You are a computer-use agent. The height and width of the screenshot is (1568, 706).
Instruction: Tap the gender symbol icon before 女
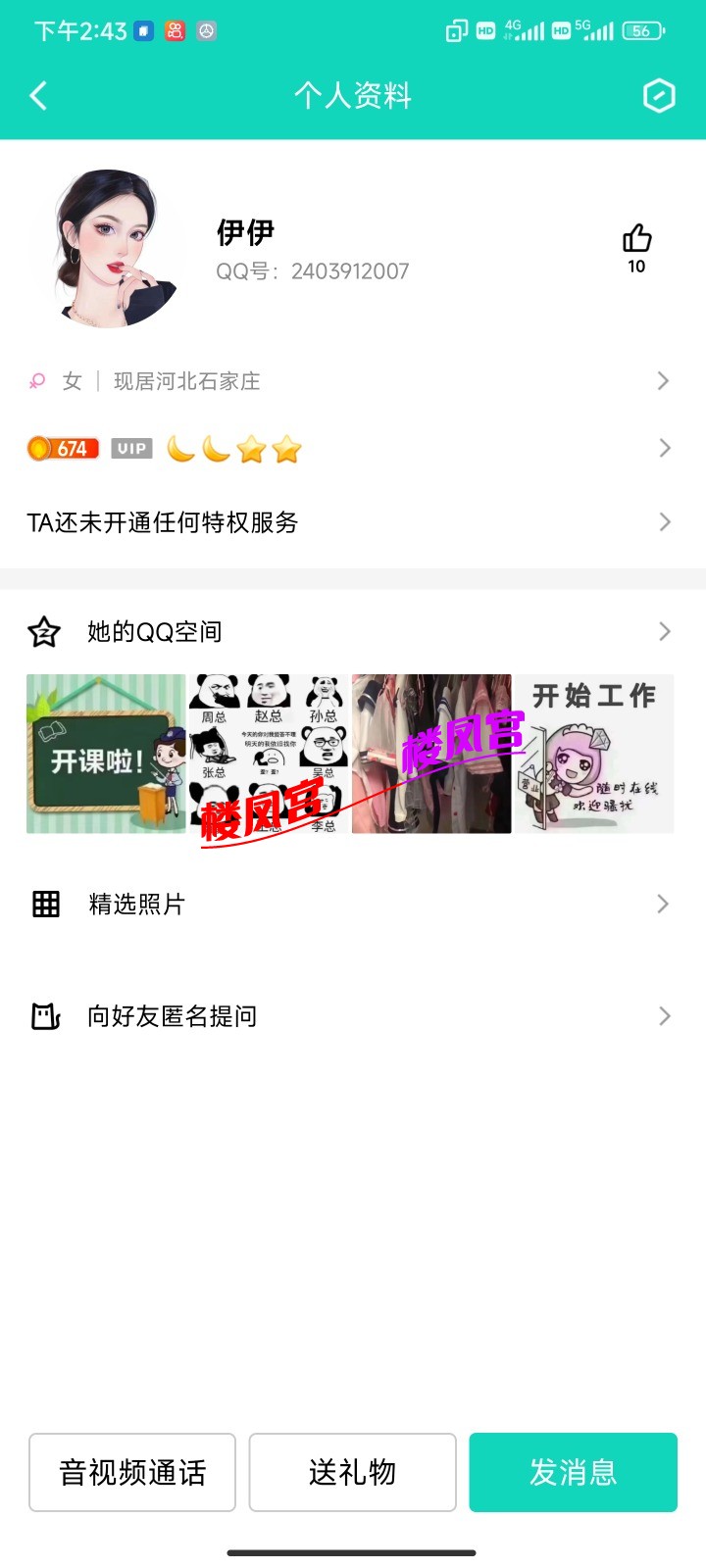(36, 380)
